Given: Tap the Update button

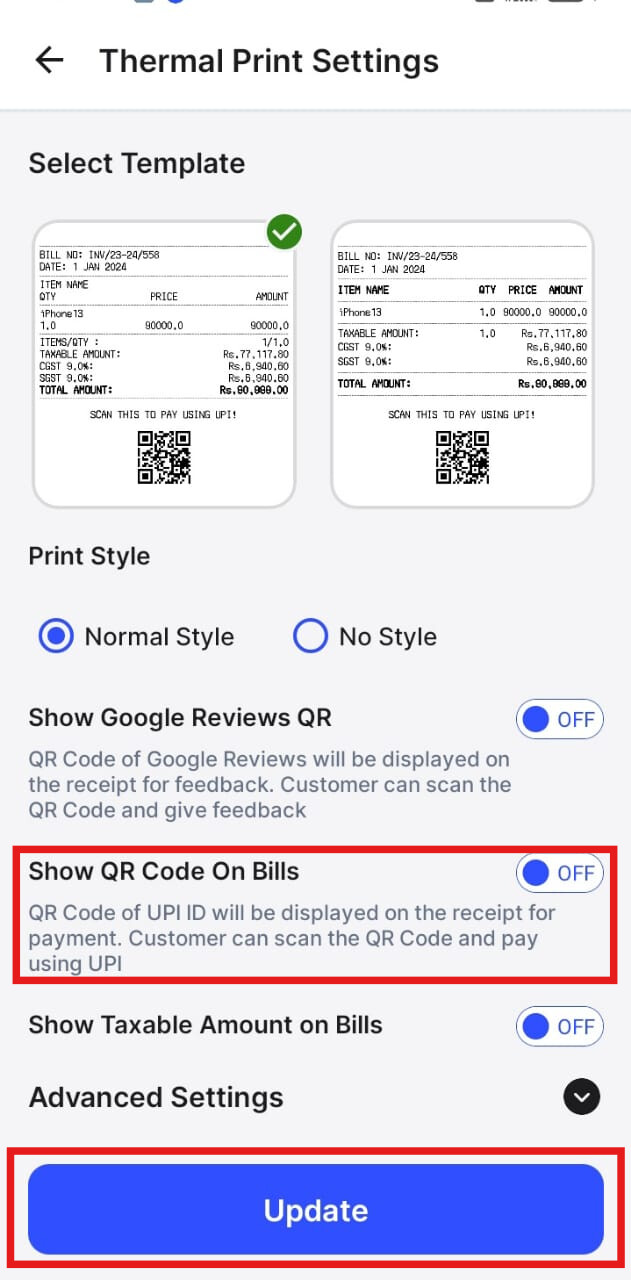Looking at the screenshot, I should point(316,1210).
